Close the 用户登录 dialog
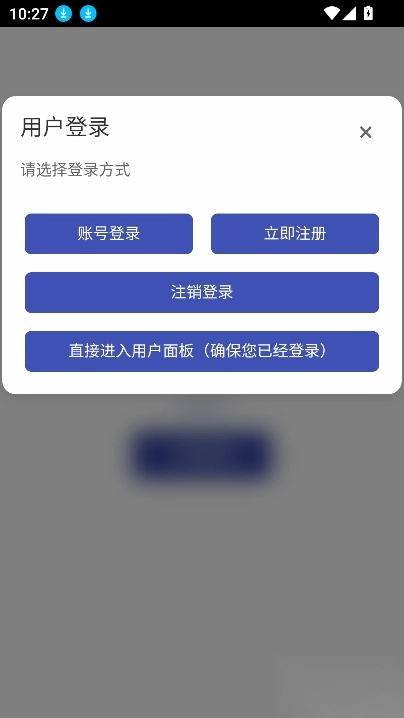Viewport: 404px width, 718px height. pyautogui.click(x=365, y=132)
